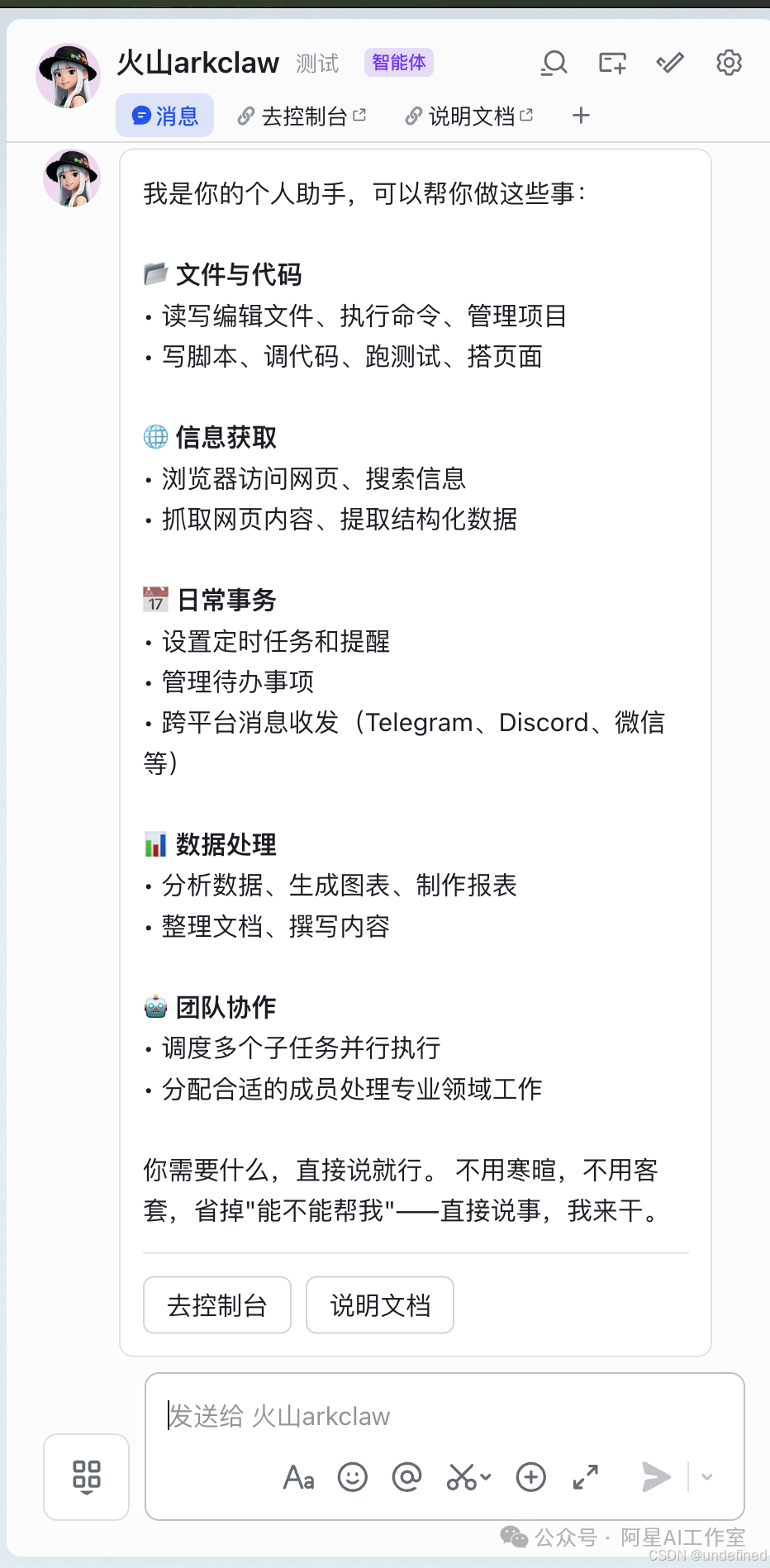Tap the @ mention icon
Screen dimensions: 770x1568
(406, 1477)
